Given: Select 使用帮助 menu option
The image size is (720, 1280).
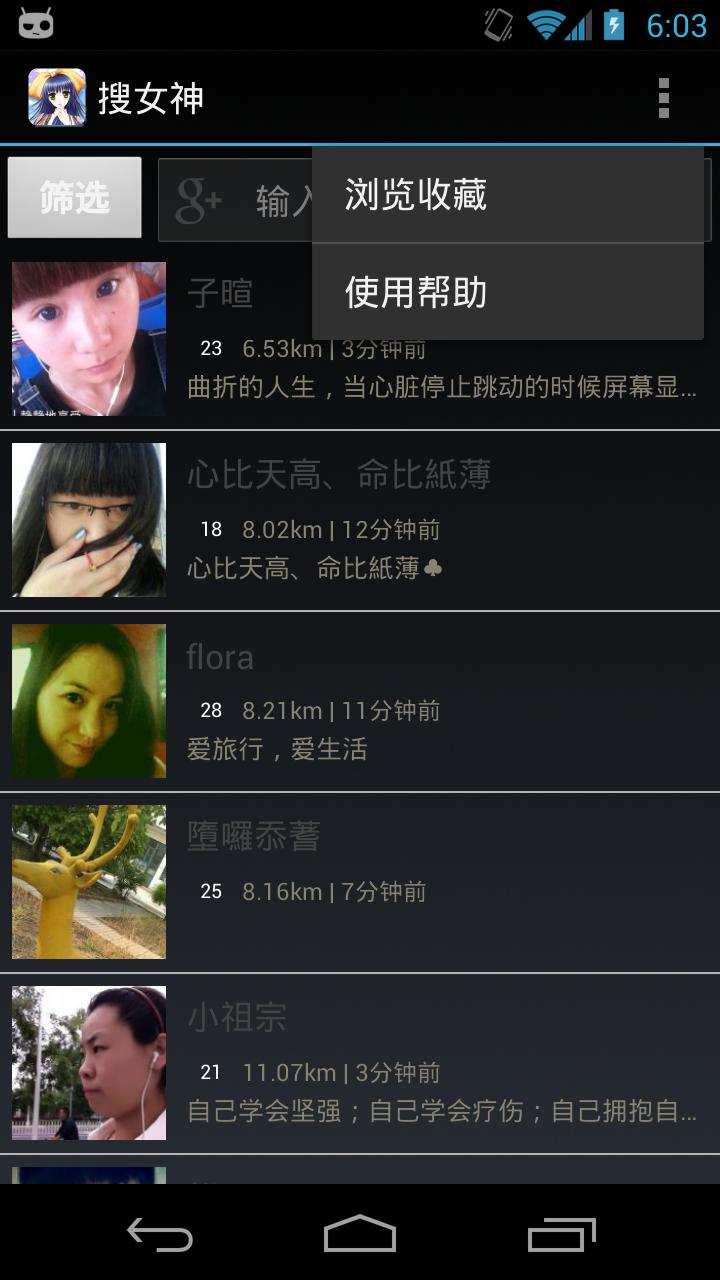Looking at the screenshot, I should [x=507, y=292].
